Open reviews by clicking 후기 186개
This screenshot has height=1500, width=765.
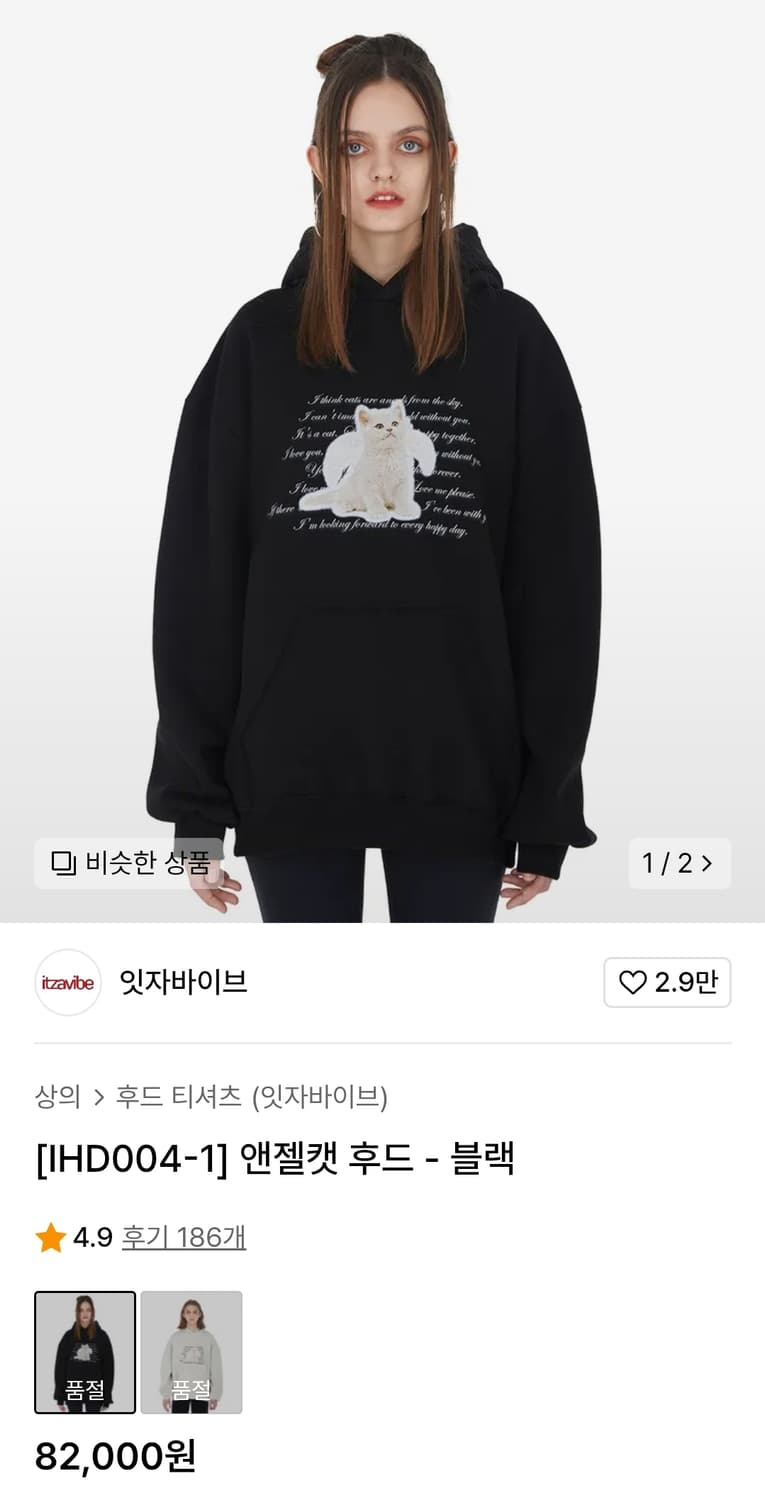184,1239
